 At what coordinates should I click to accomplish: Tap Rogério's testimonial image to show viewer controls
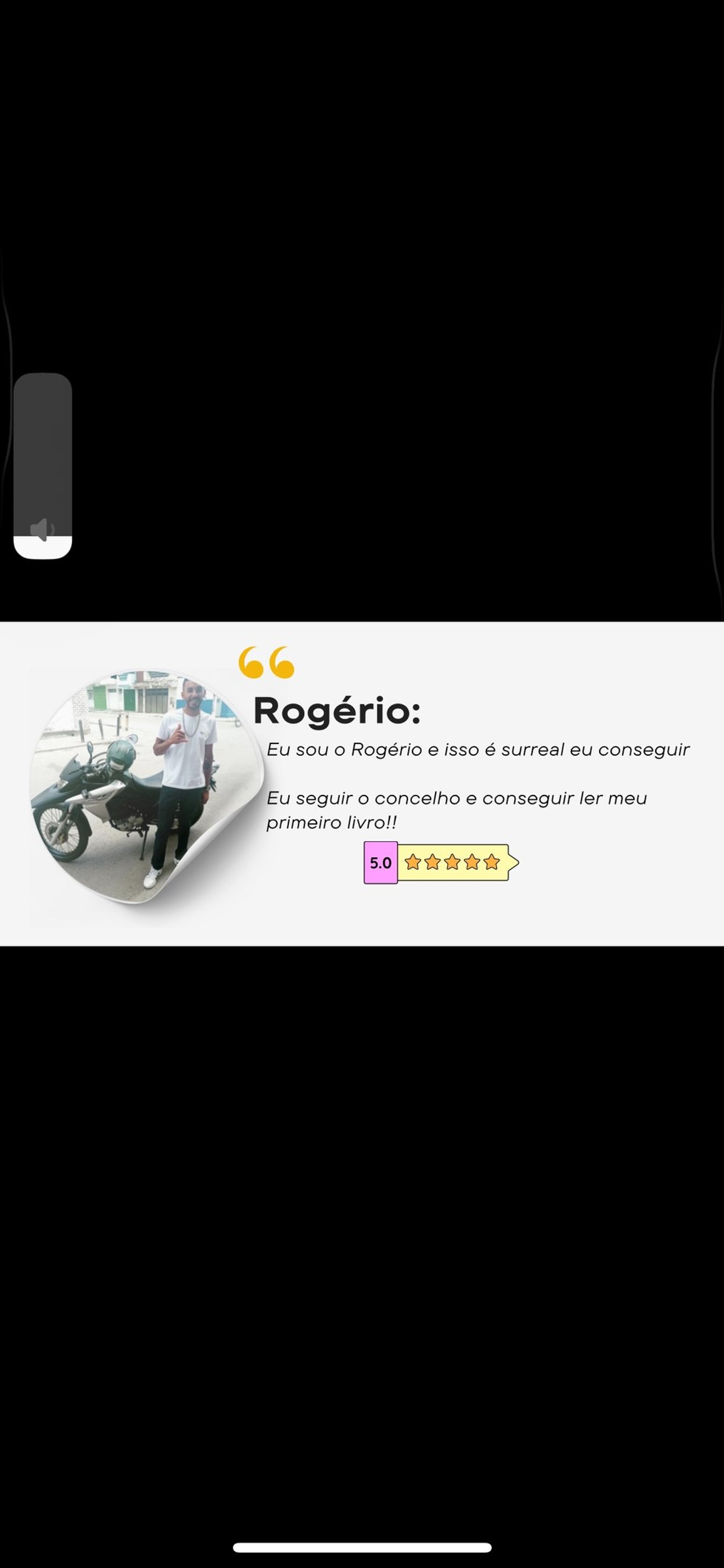pos(362,783)
